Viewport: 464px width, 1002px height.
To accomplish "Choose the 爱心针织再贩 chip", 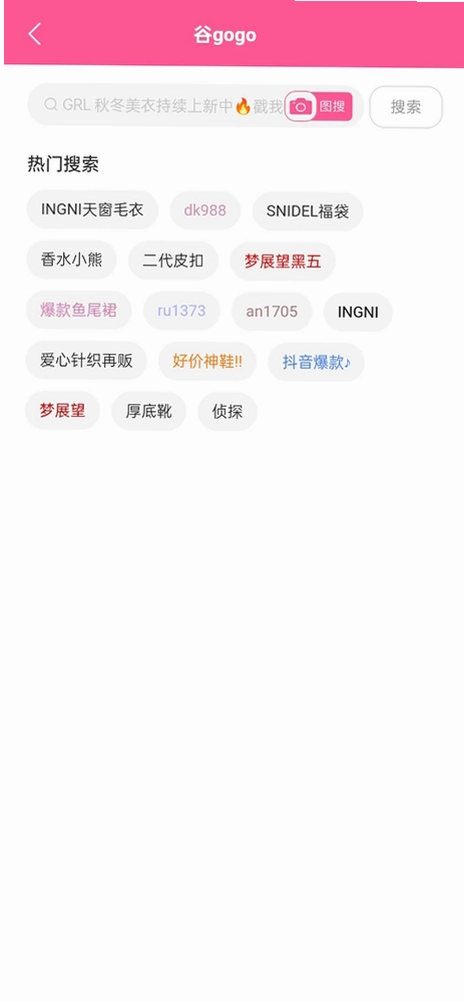I will click(86, 360).
